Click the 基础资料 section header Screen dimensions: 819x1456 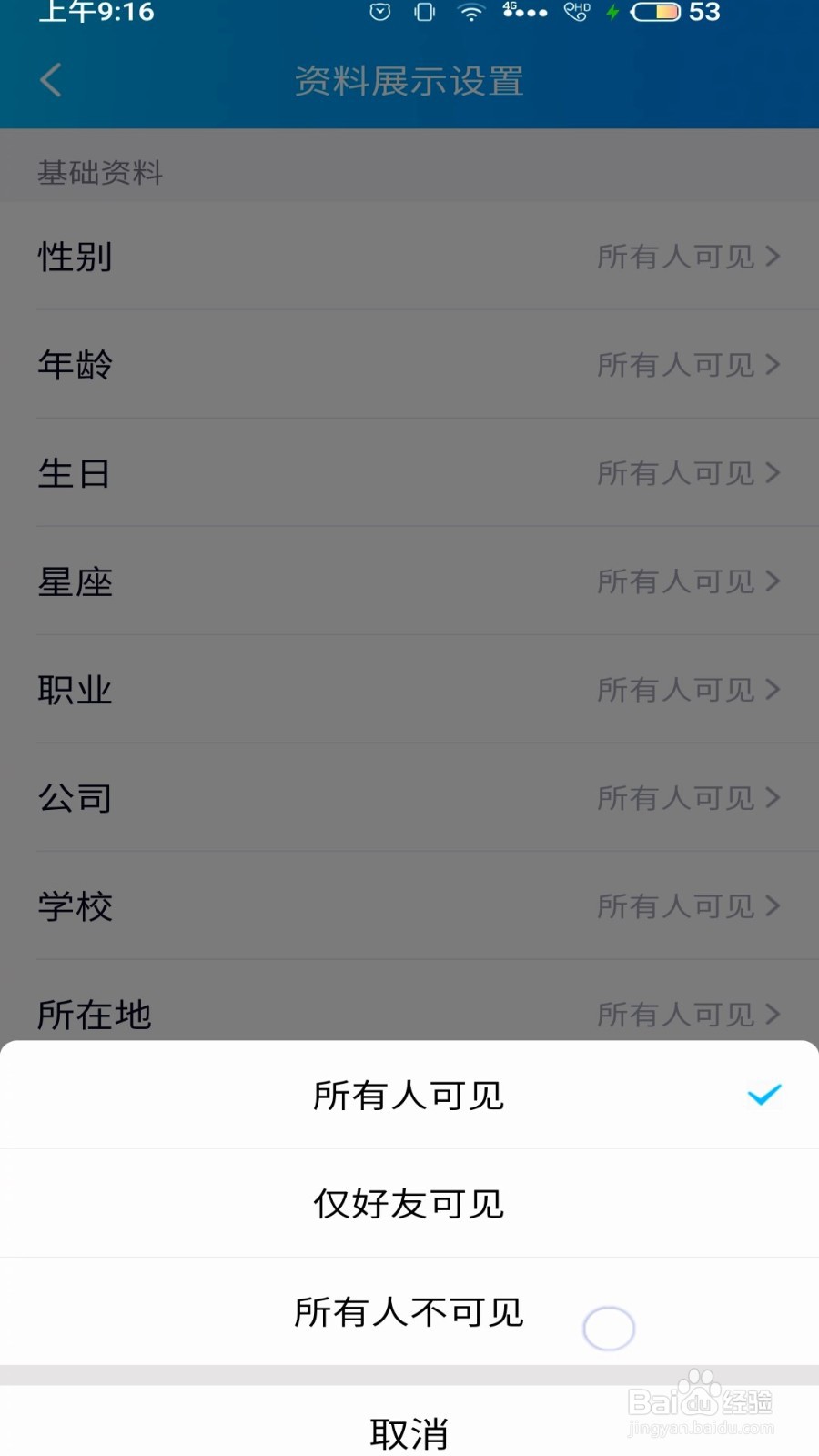click(x=99, y=173)
